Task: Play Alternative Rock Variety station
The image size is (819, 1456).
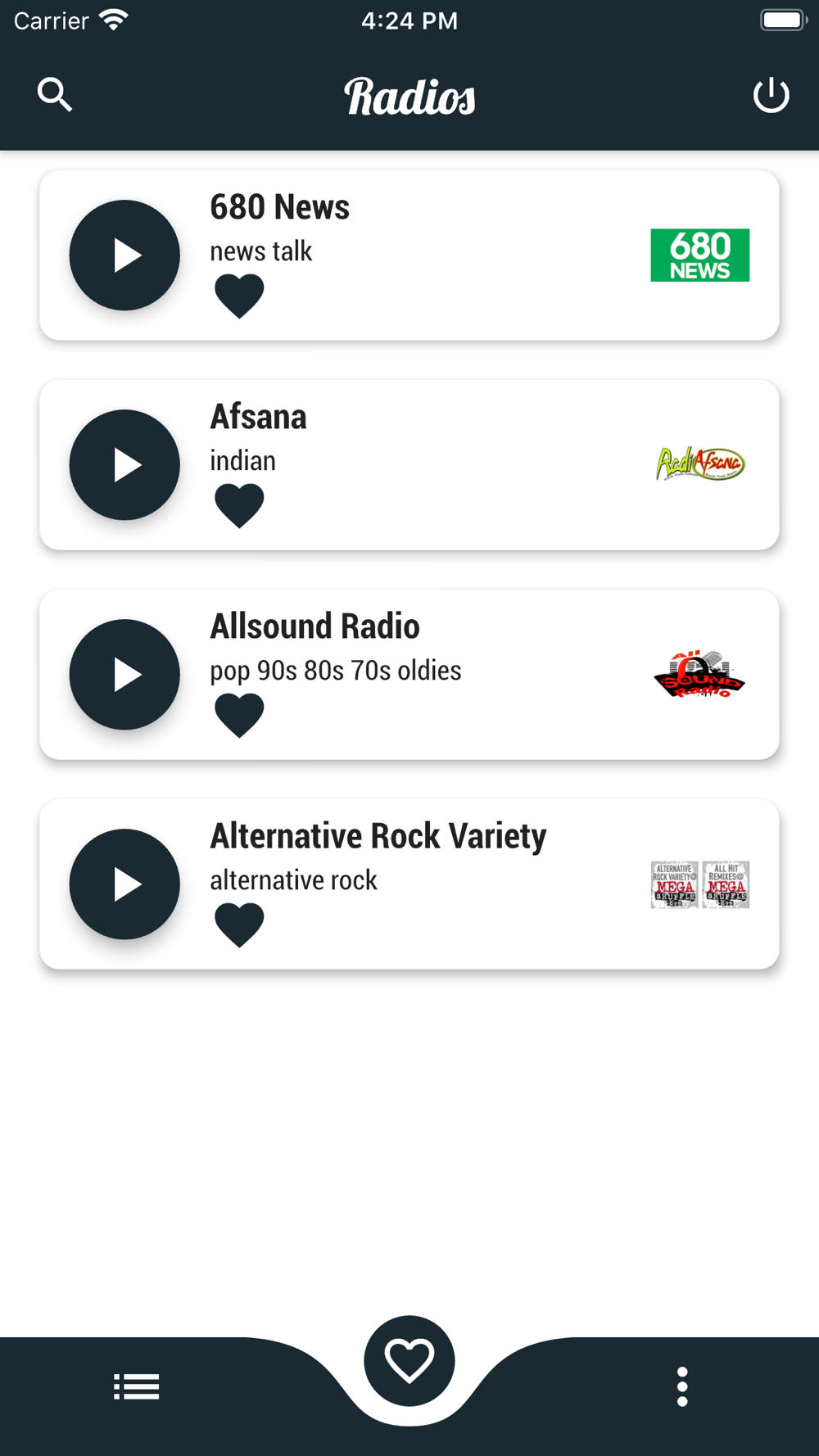Action: click(124, 884)
